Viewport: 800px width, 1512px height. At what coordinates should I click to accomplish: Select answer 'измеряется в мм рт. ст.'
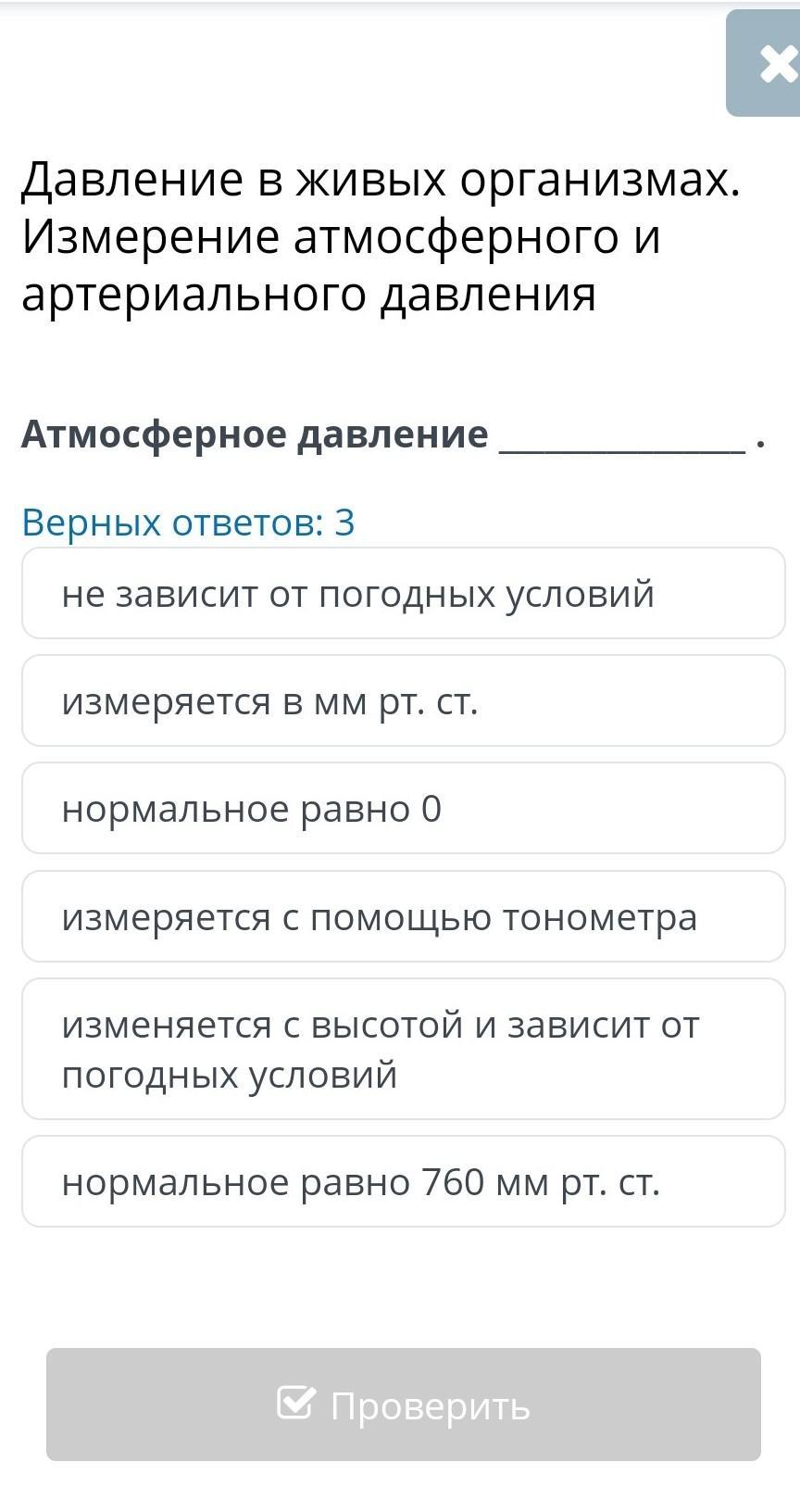coord(404,700)
